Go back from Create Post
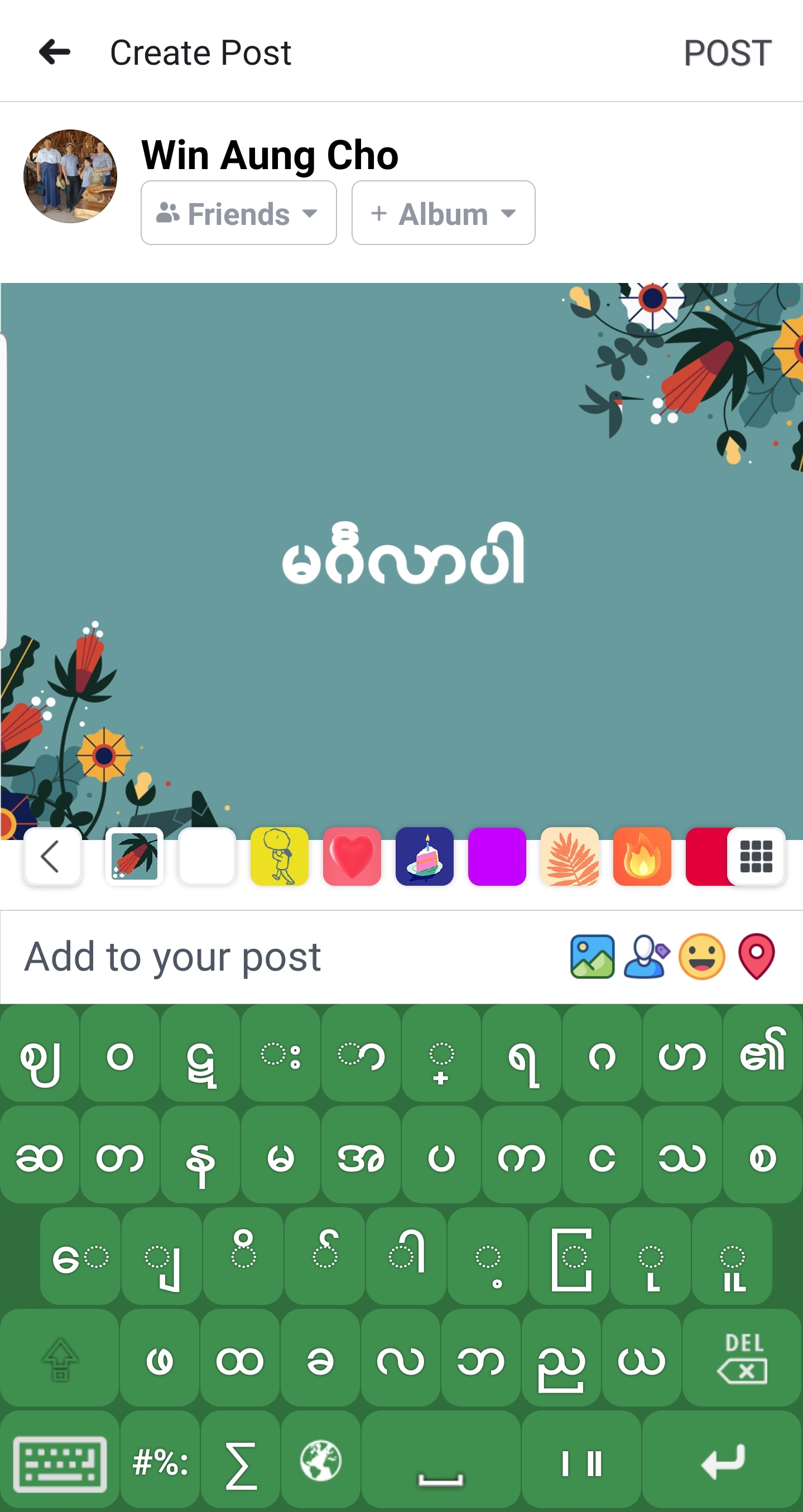This screenshot has height=1512, width=803. pos(55,52)
